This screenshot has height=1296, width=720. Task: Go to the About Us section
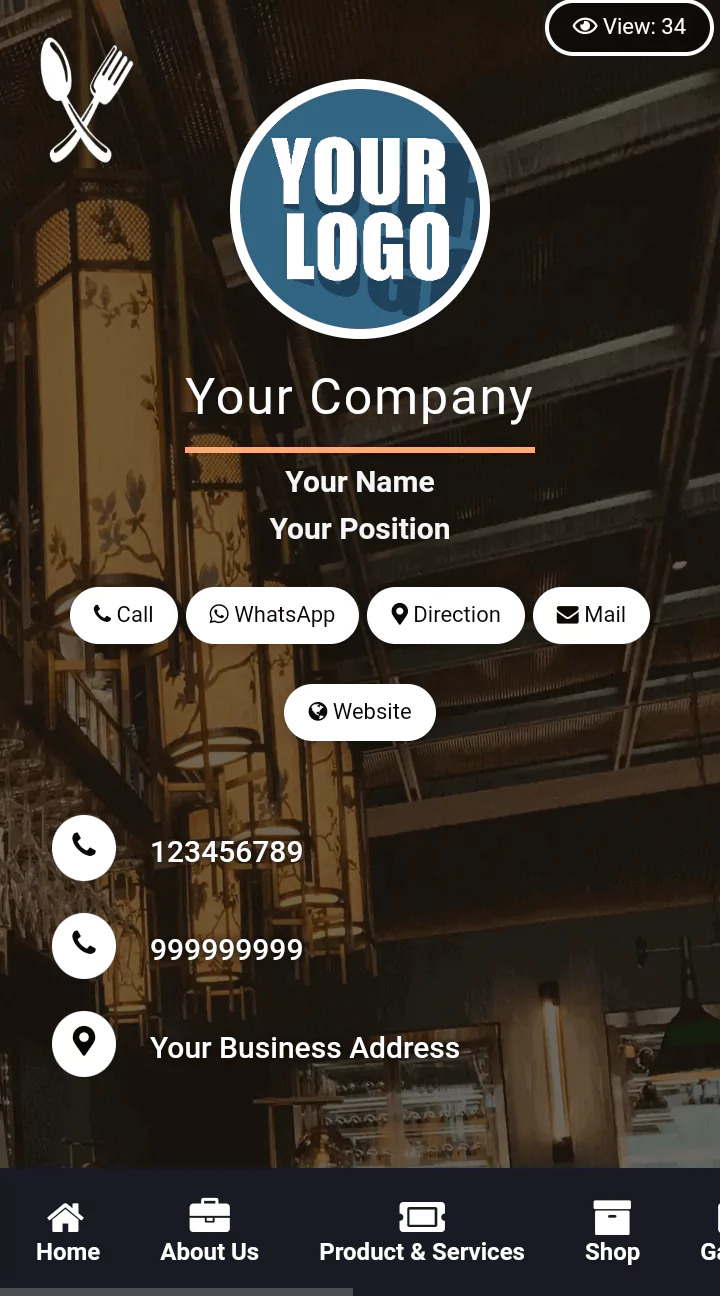(x=210, y=1232)
